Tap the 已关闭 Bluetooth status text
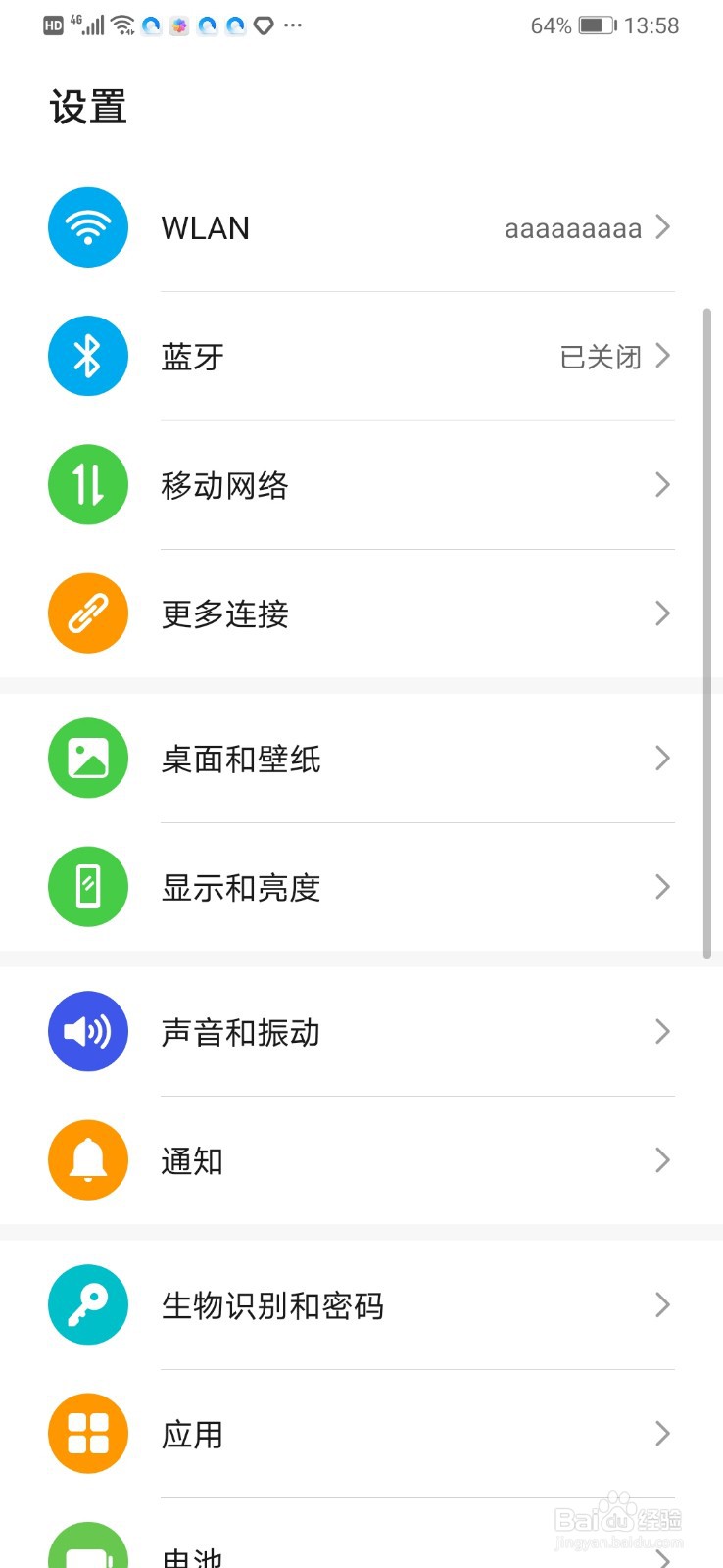This screenshot has height=1568, width=723. click(600, 356)
